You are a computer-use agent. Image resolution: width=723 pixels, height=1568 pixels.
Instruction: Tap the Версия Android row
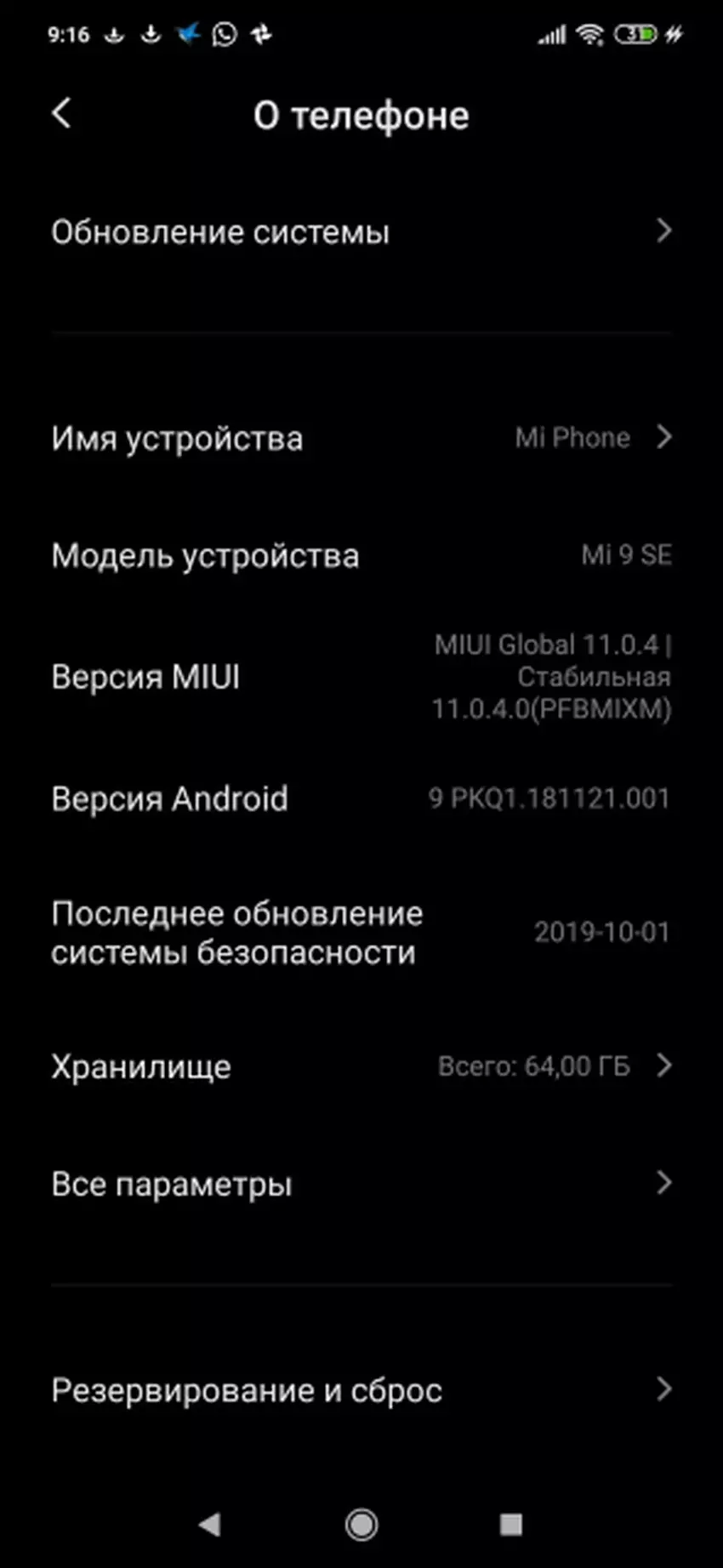pos(361,798)
